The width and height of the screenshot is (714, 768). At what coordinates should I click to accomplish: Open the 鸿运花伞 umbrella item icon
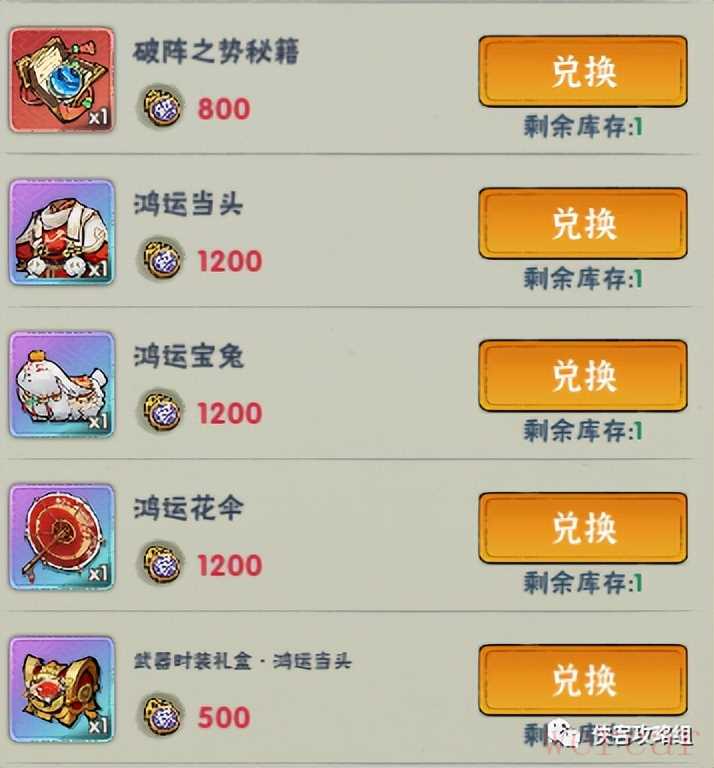61,537
